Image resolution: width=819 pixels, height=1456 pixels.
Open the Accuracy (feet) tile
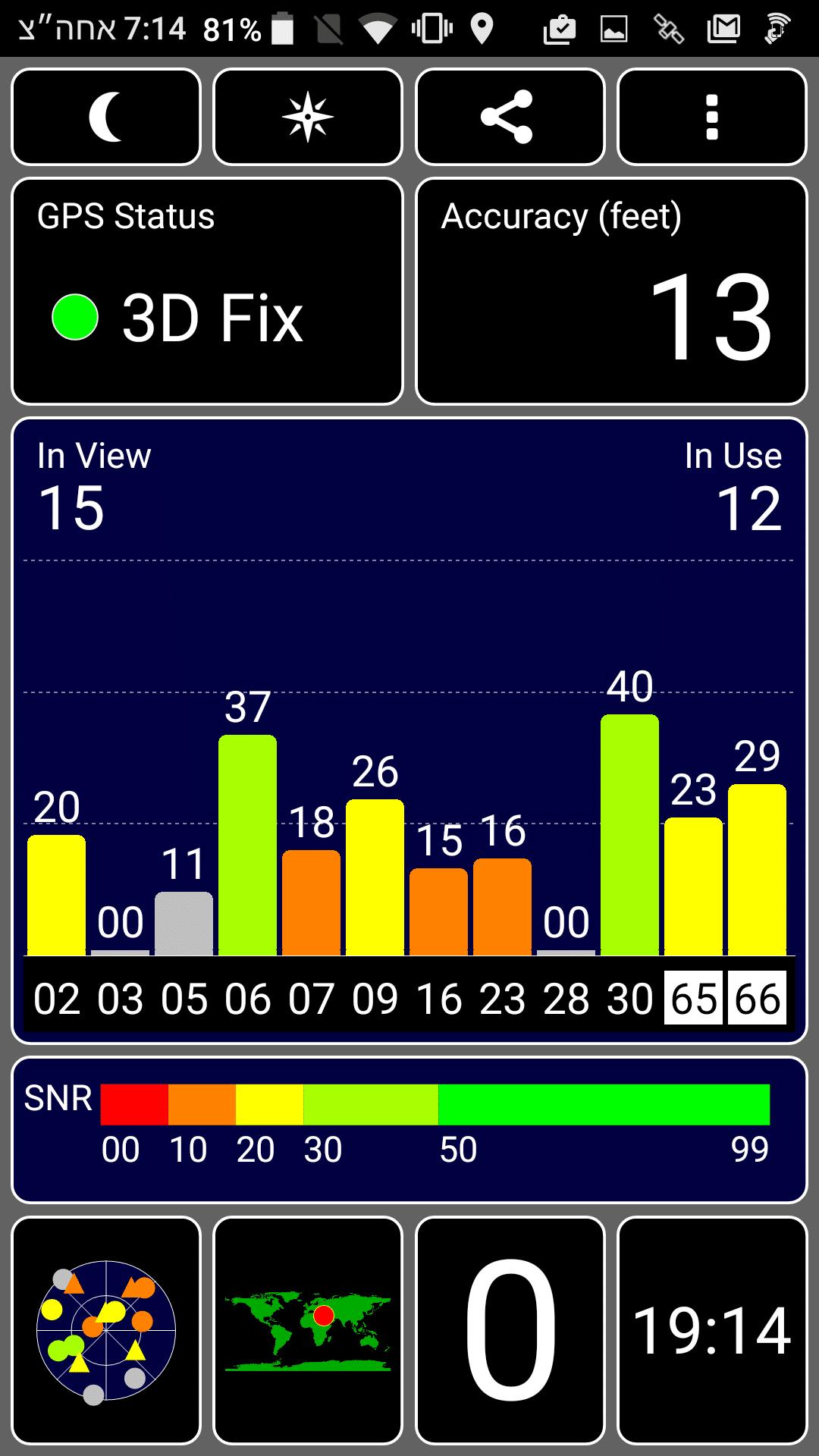[x=611, y=291]
